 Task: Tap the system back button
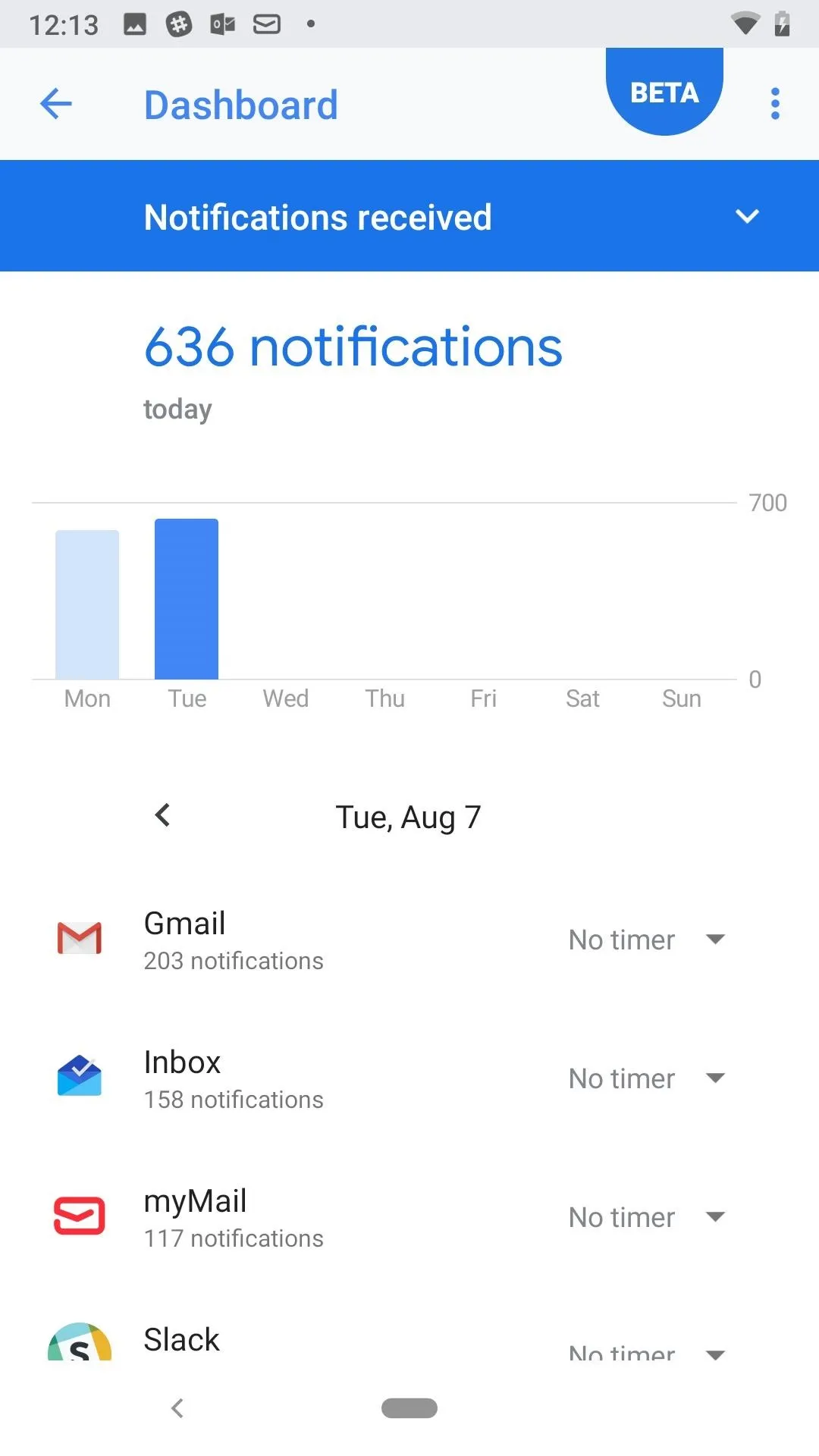[x=177, y=1408]
